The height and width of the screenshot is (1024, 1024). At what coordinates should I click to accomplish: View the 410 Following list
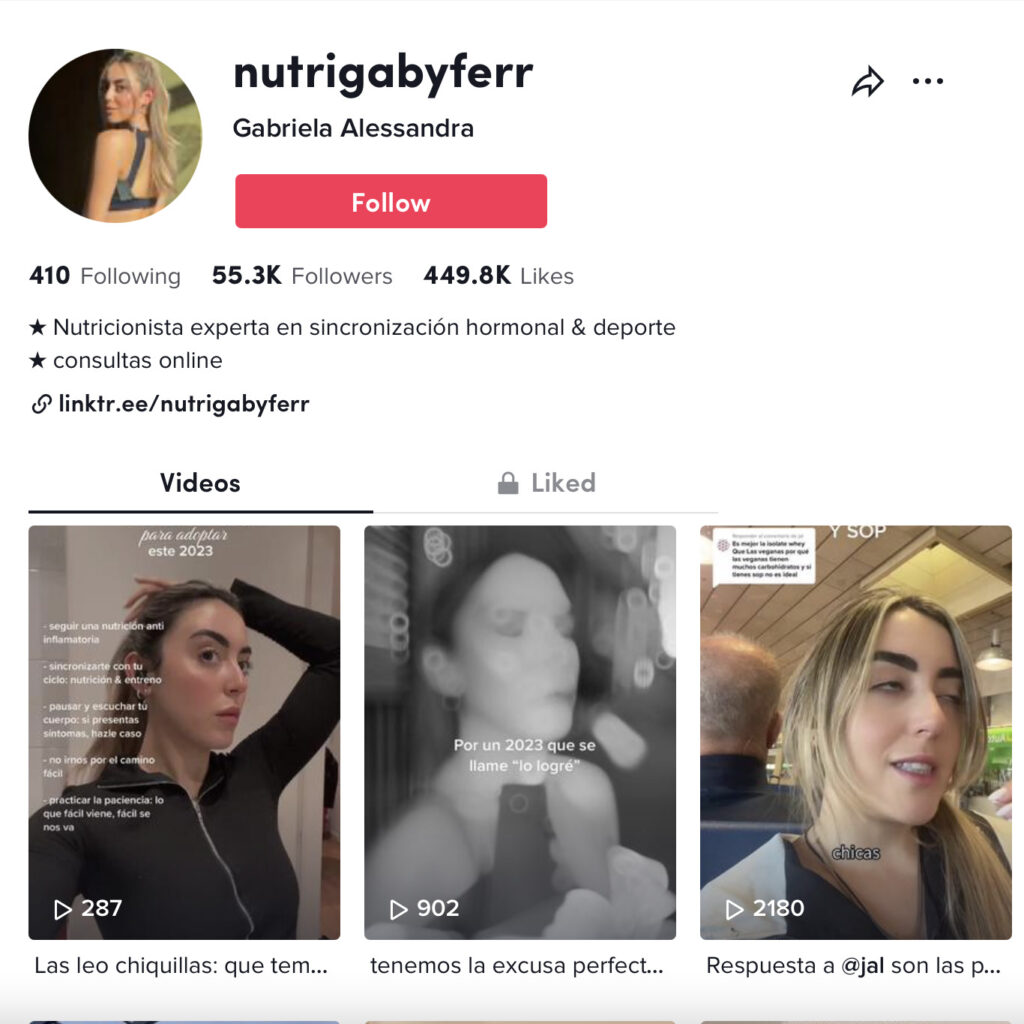tap(105, 276)
